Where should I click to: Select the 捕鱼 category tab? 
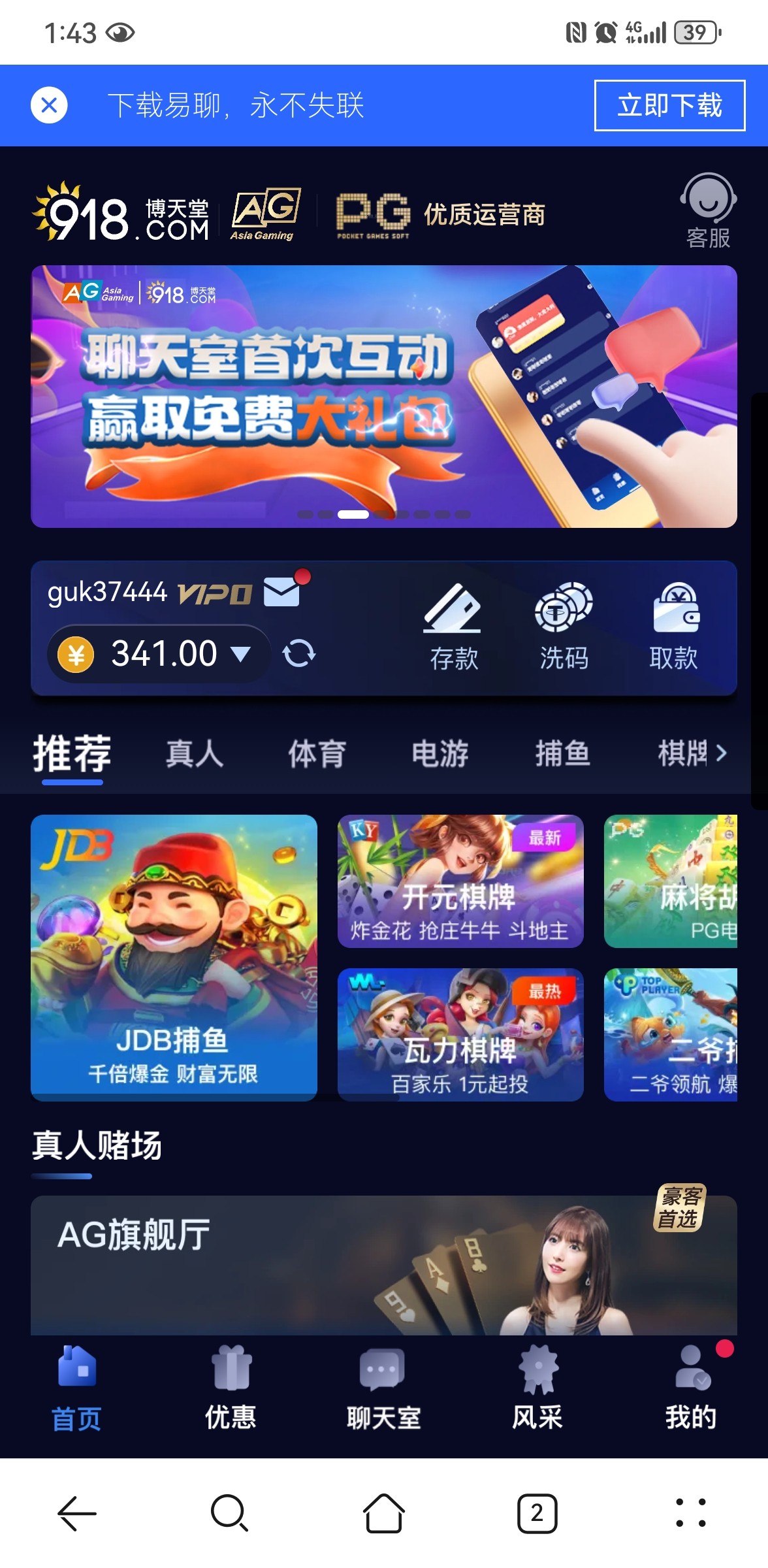pyautogui.click(x=562, y=753)
